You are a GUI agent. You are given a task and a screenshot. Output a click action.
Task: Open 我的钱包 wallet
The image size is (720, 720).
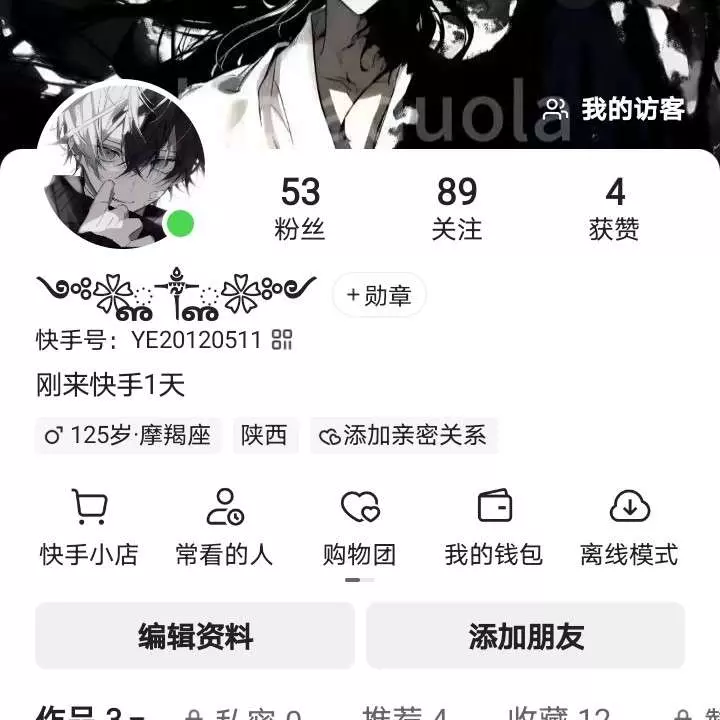[x=494, y=527]
